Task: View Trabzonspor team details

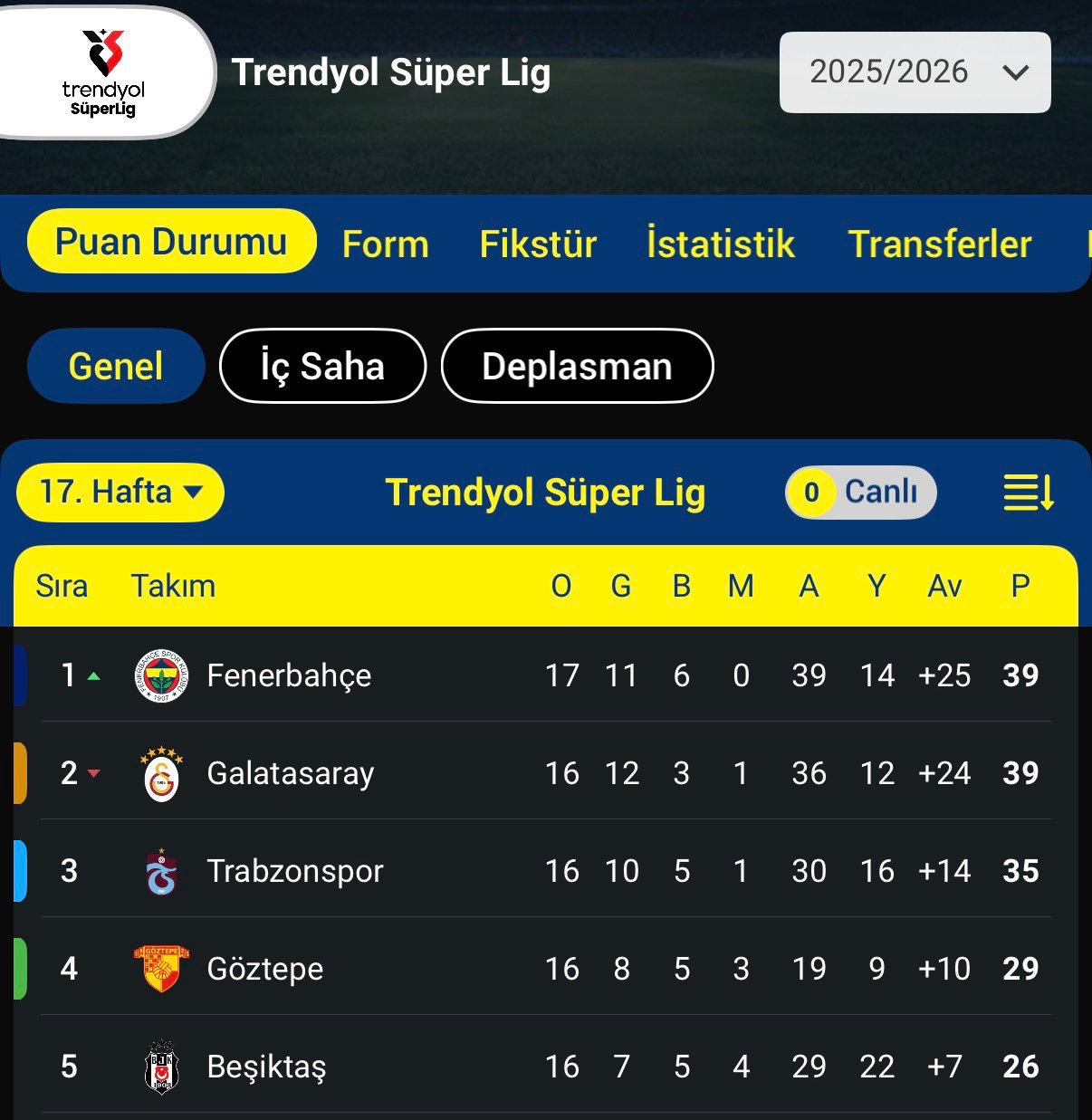Action: pyautogui.click(x=295, y=871)
